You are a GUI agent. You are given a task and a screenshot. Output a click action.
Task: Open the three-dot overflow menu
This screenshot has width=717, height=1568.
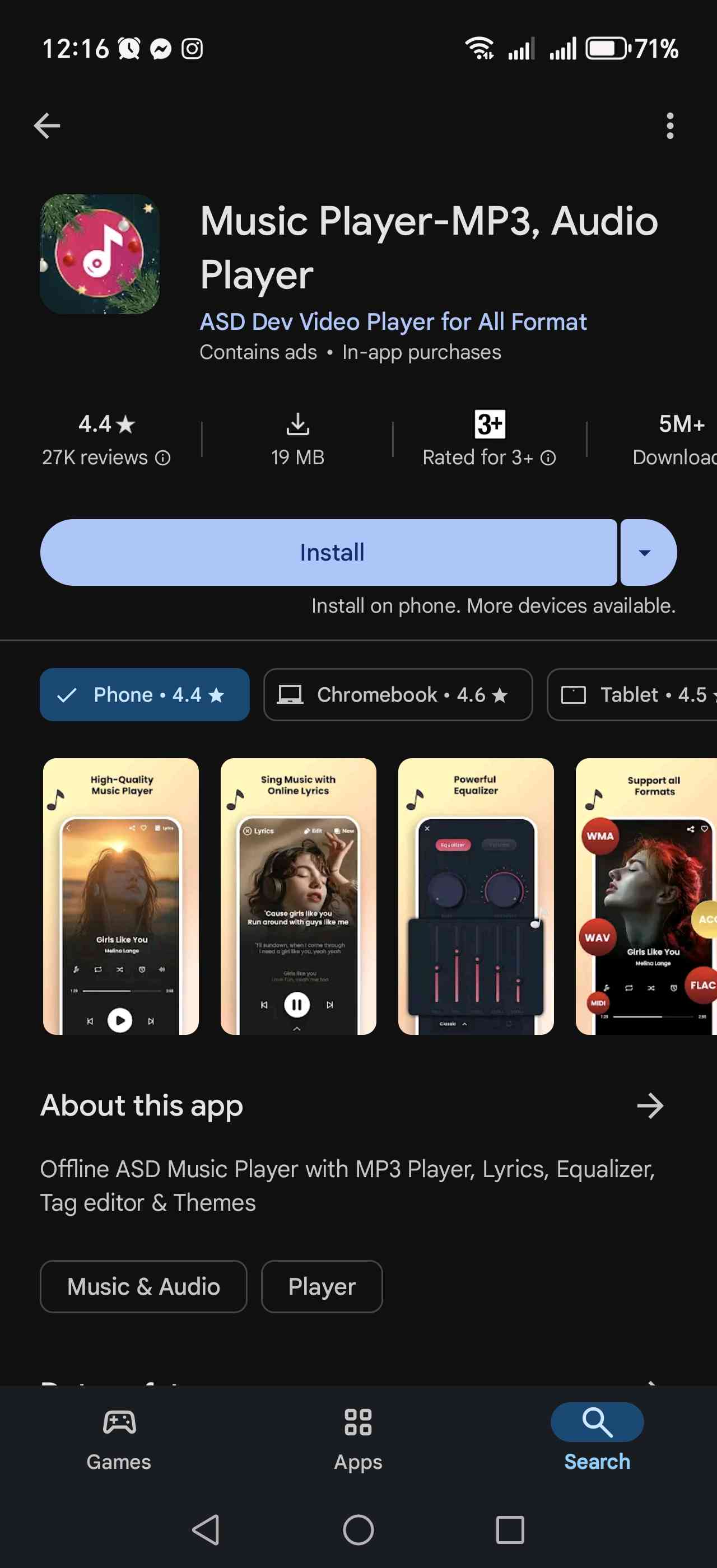tap(669, 126)
